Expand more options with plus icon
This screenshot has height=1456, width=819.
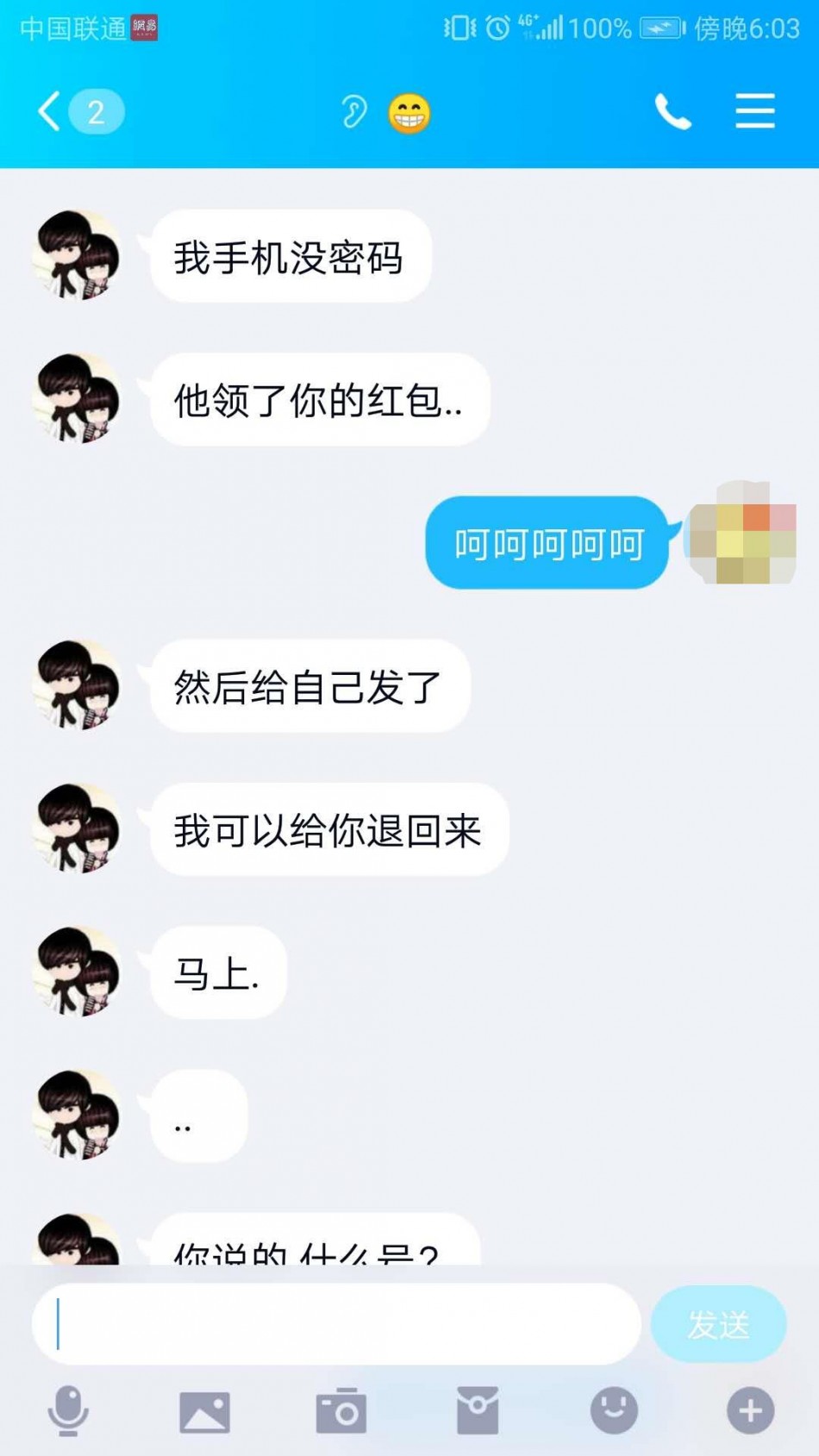750,1411
